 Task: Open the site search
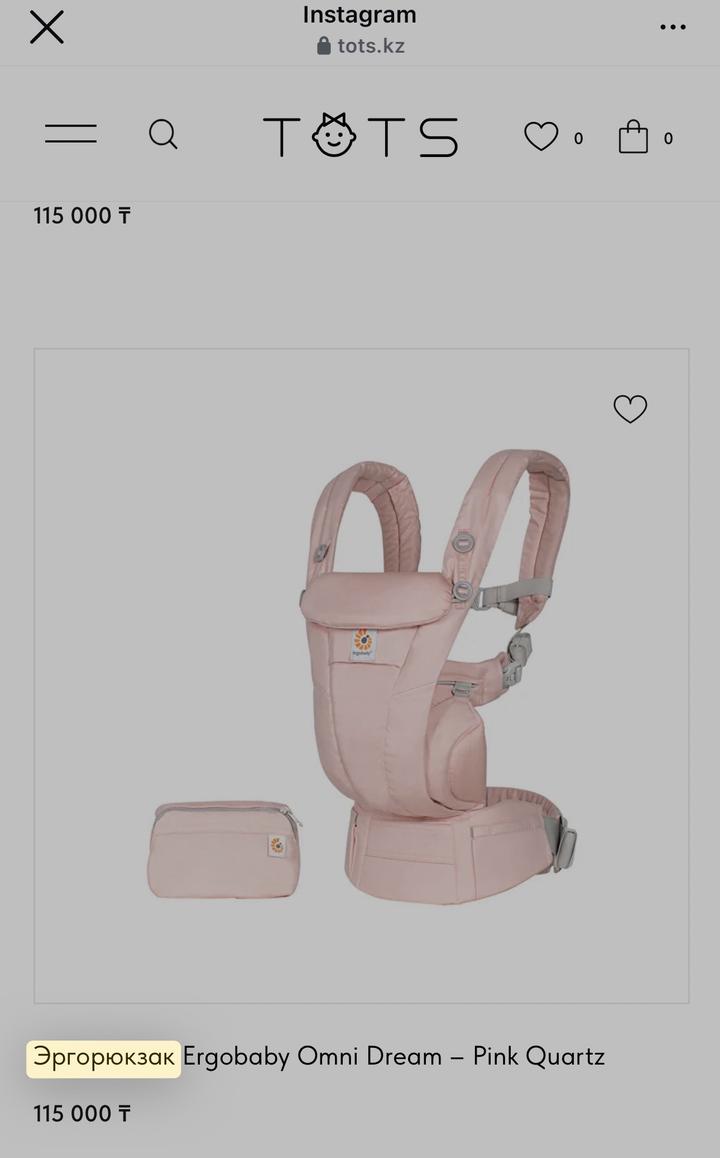click(163, 134)
